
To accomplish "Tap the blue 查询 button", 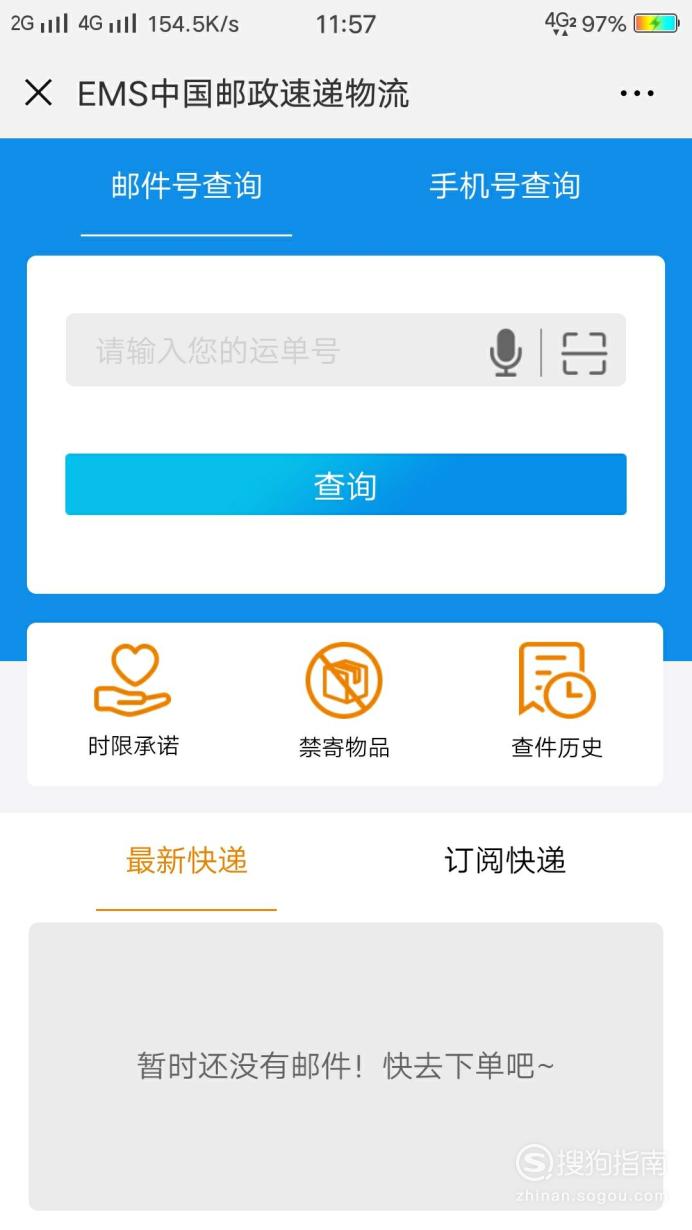I will pos(346,485).
